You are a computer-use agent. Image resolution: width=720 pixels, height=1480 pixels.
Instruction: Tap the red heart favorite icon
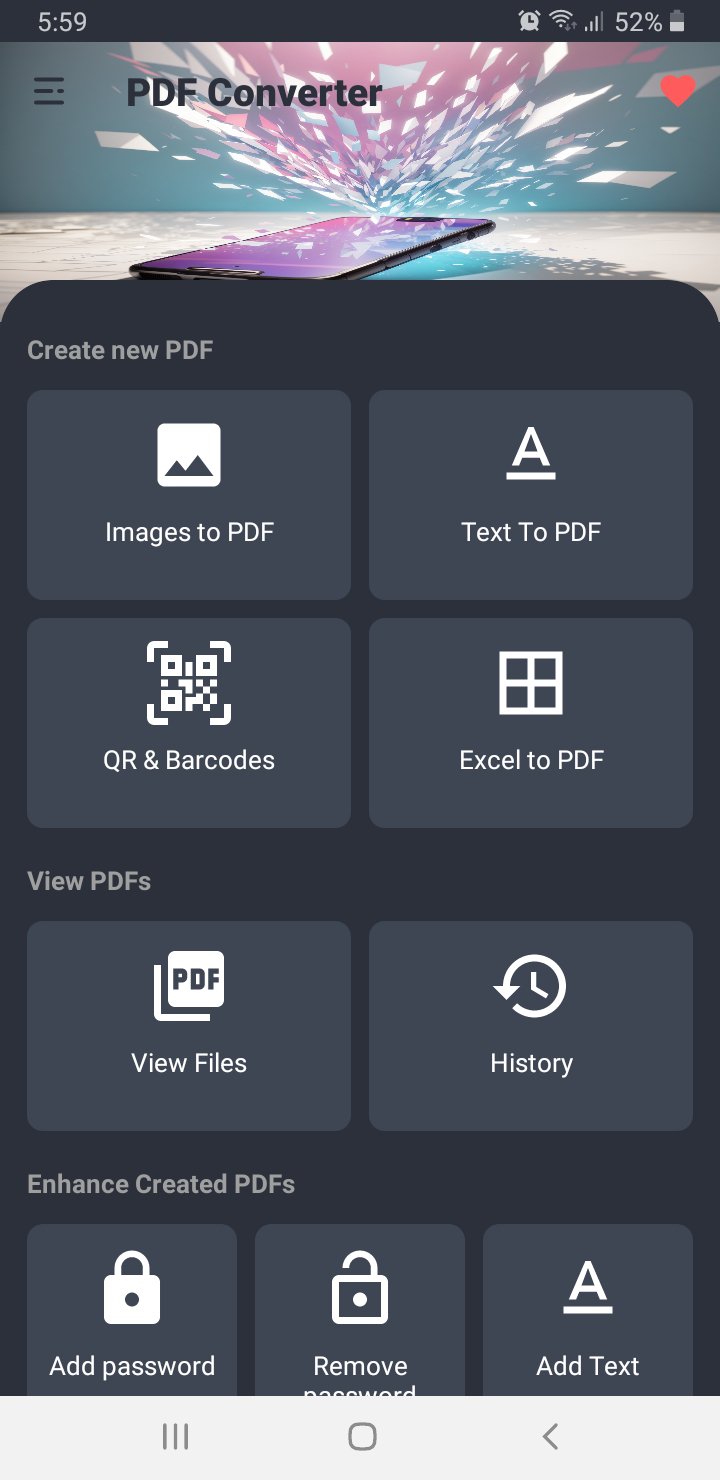point(677,93)
